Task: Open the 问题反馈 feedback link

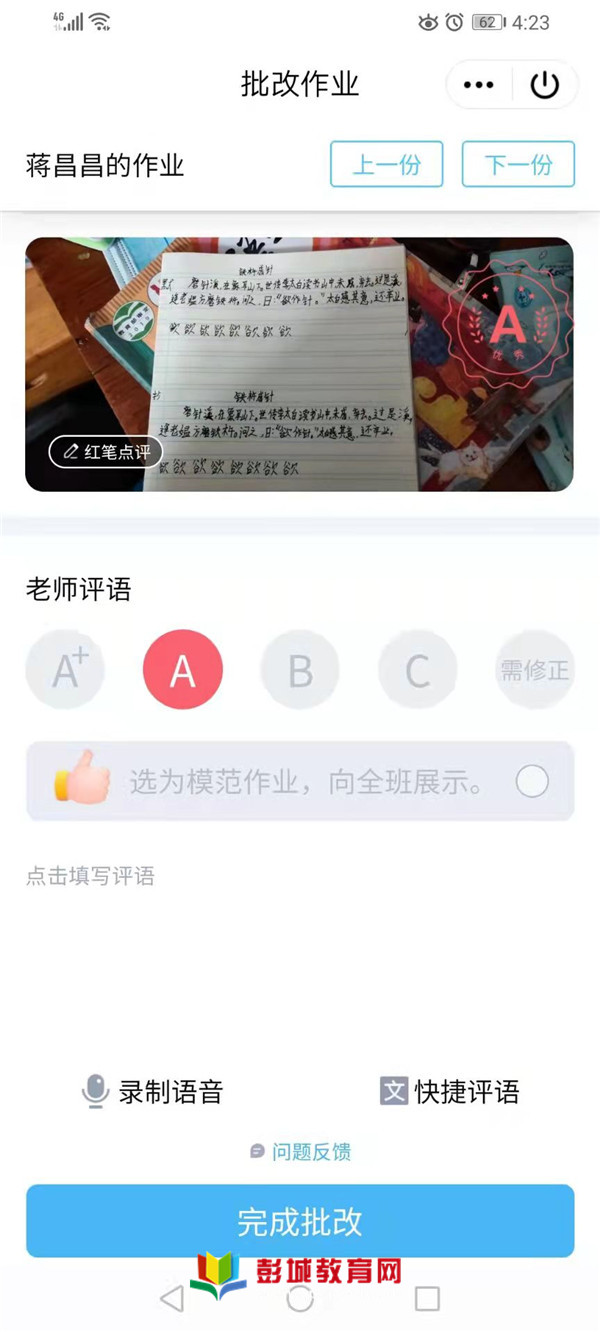Action: (x=300, y=1152)
